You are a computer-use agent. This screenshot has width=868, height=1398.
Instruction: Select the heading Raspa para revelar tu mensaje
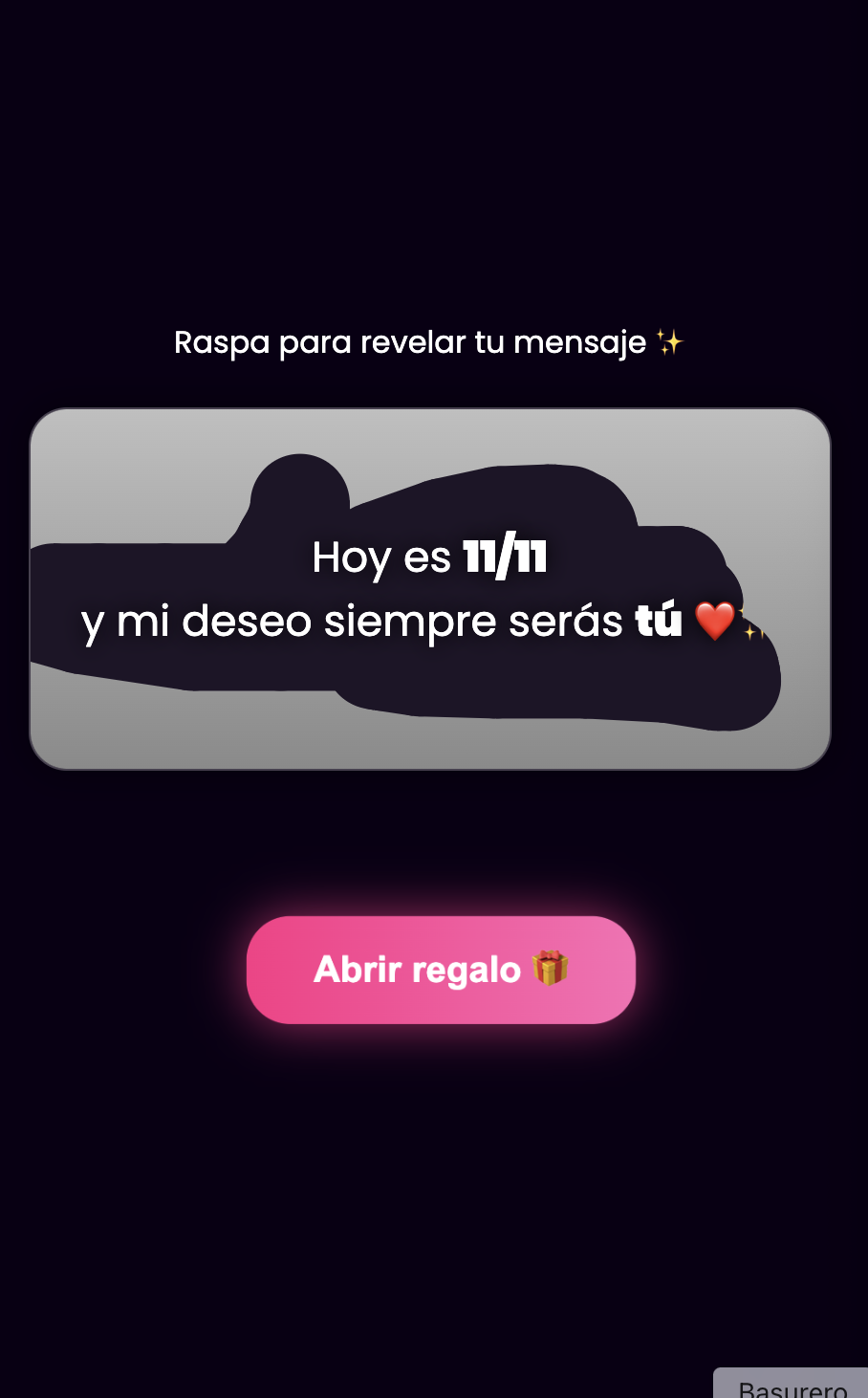pyautogui.click(x=411, y=340)
